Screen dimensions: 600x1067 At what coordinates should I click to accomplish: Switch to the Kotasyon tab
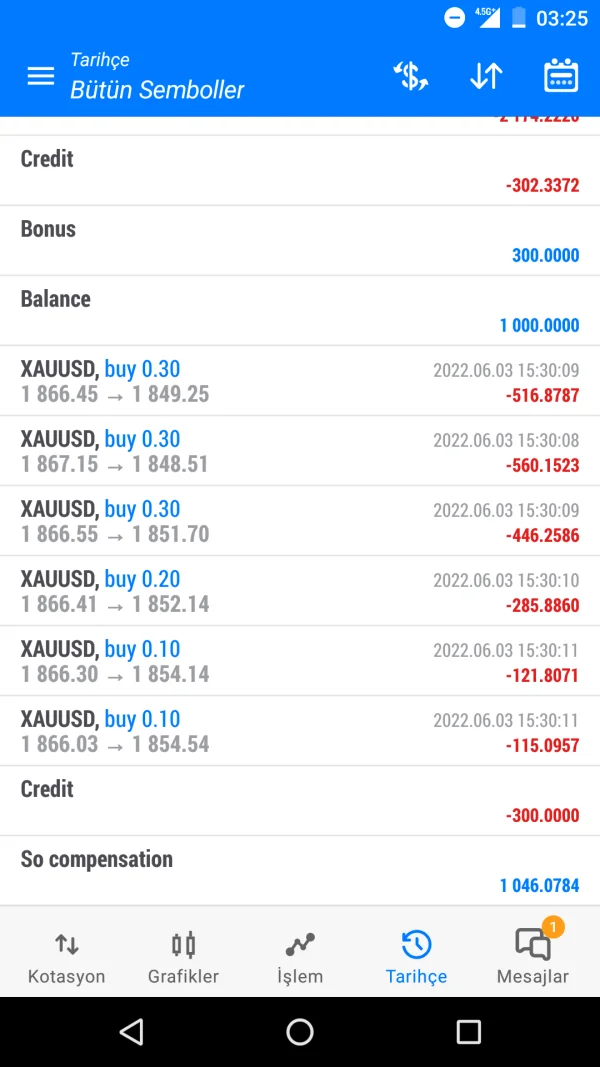click(66, 958)
